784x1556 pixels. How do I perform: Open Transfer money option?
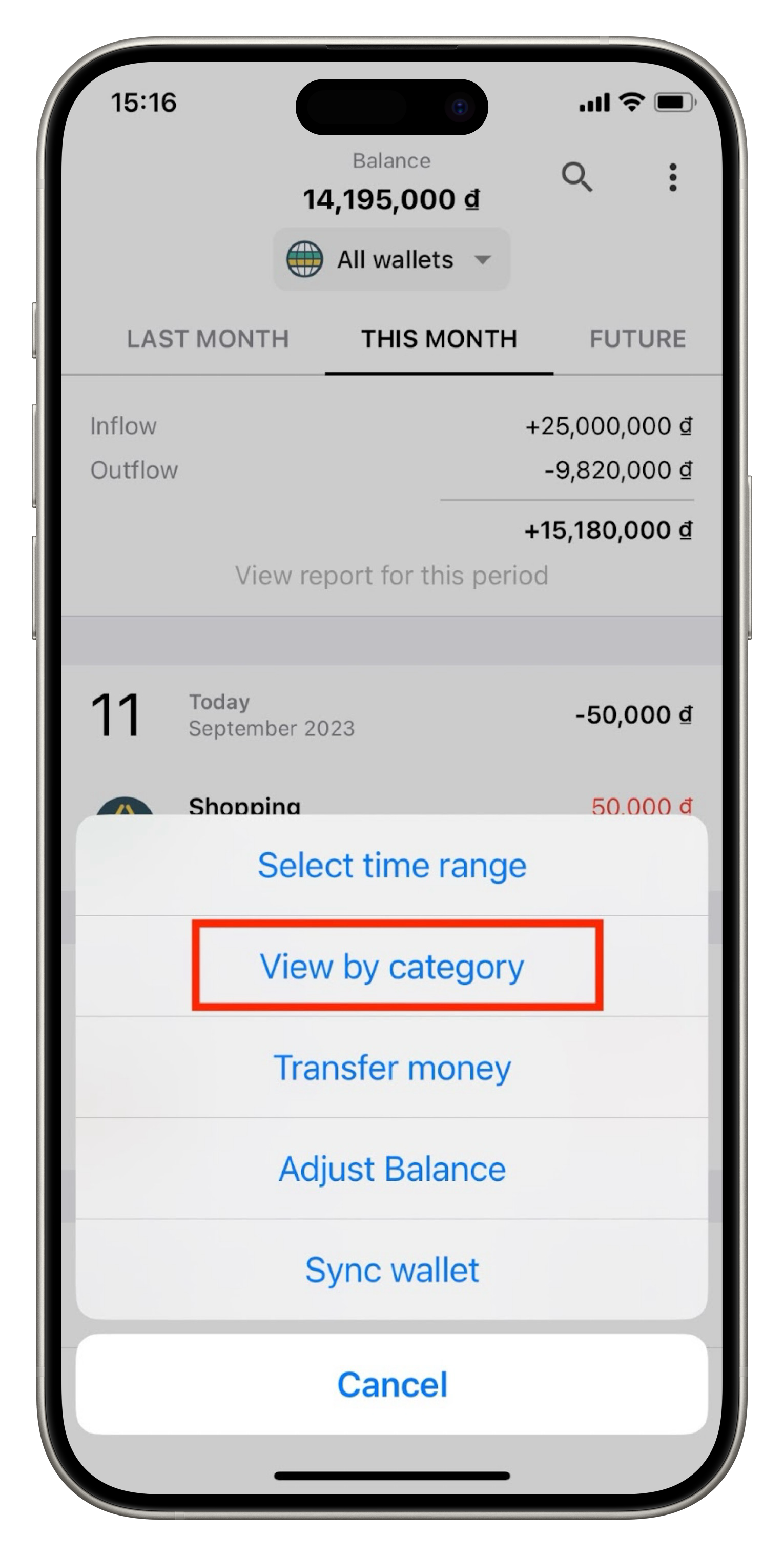(391, 1068)
